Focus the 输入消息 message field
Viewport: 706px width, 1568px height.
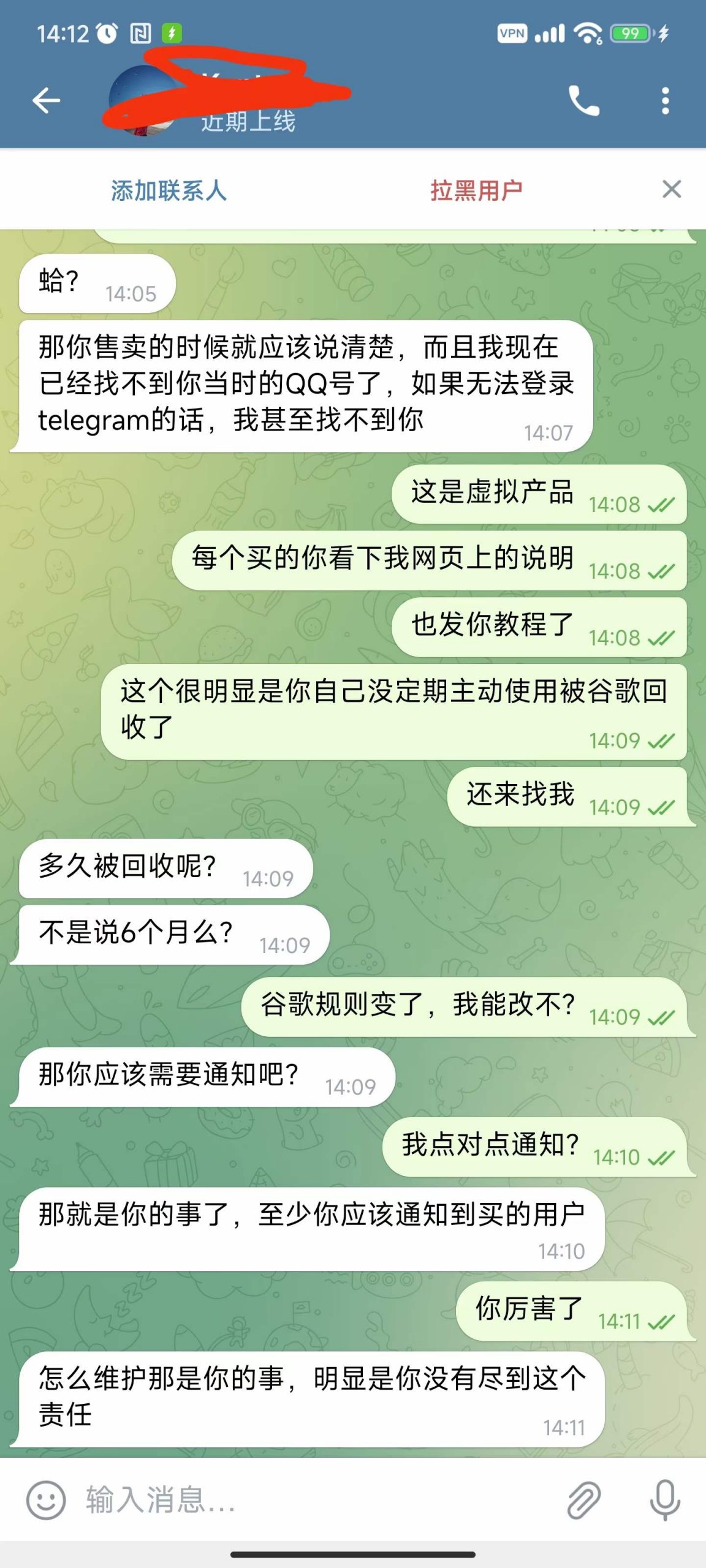319,1500
